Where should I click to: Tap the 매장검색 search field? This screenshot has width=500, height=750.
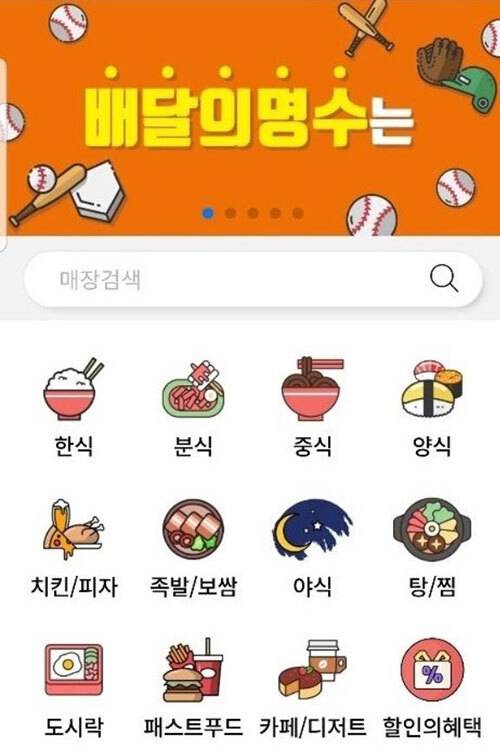[x=253, y=279]
